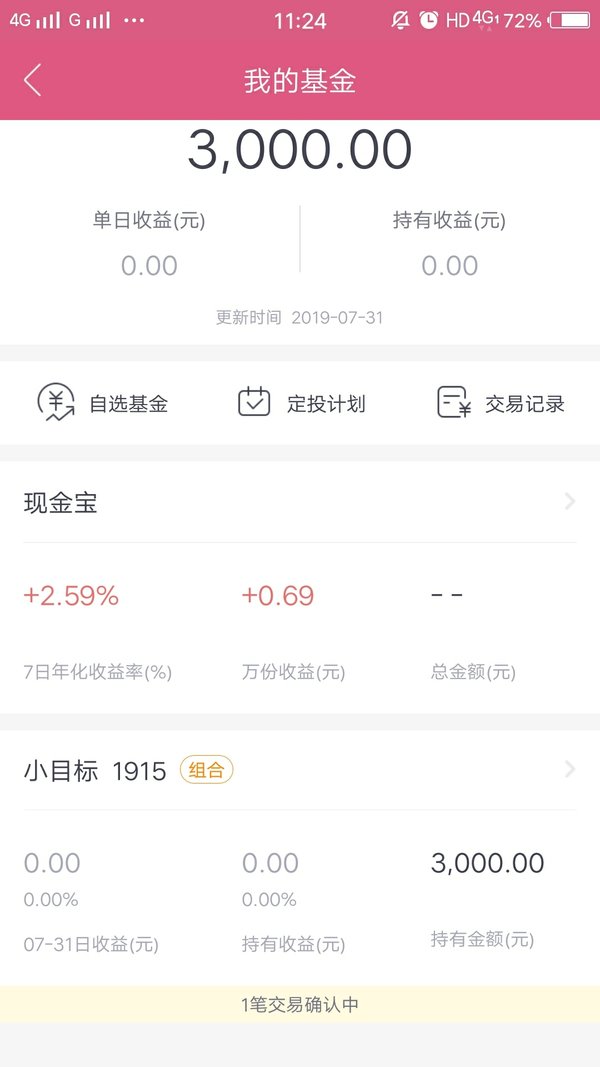
Task: Go back using the top-left arrow
Action: click(33, 80)
